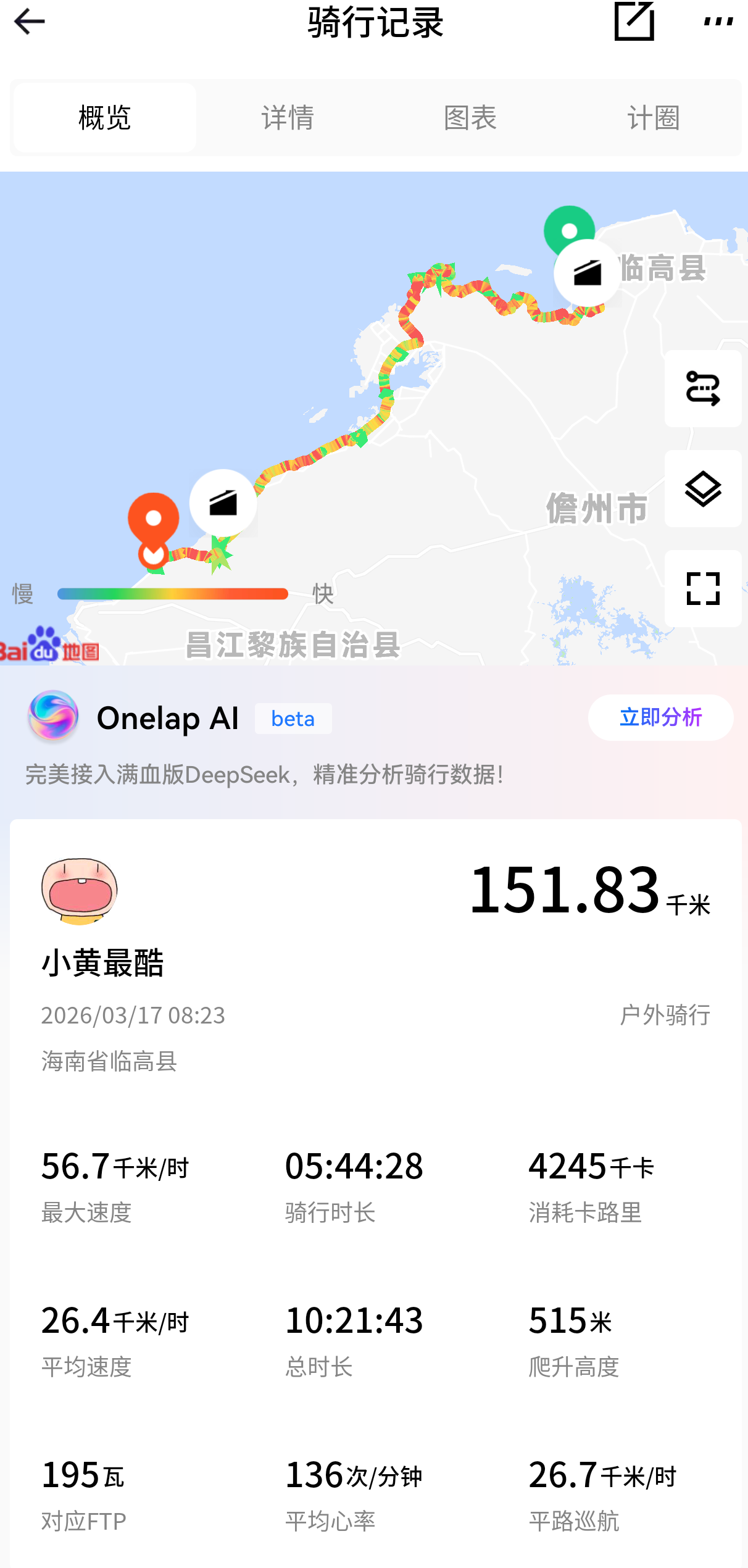This screenshot has height=1568, width=748.
Task: Tap the route playback icon on map
Action: coord(702,389)
